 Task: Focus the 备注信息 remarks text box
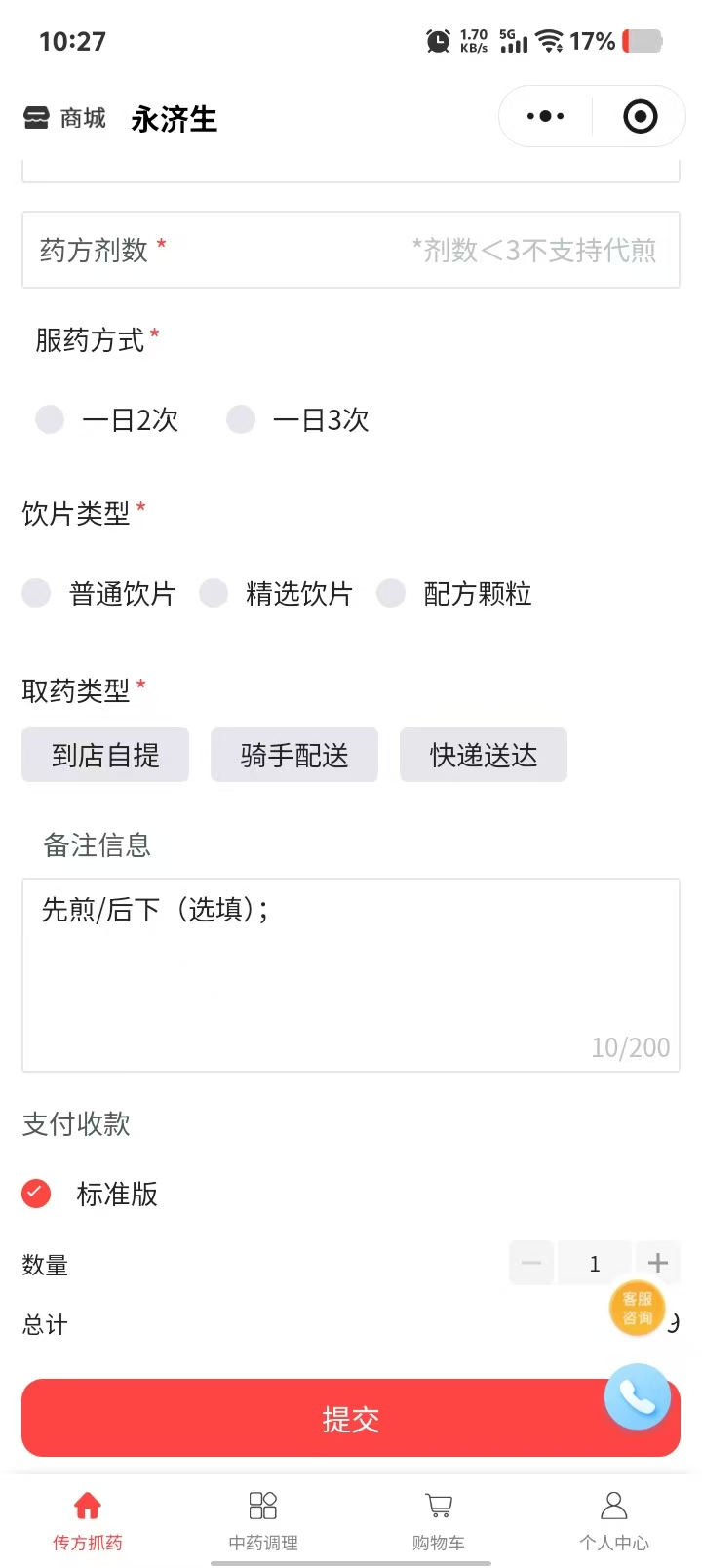pyautogui.click(x=351, y=975)
